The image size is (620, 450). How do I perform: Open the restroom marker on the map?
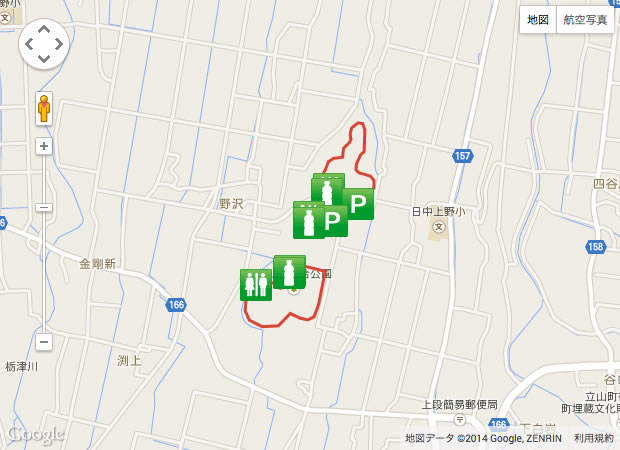click(x=255, y=285)
